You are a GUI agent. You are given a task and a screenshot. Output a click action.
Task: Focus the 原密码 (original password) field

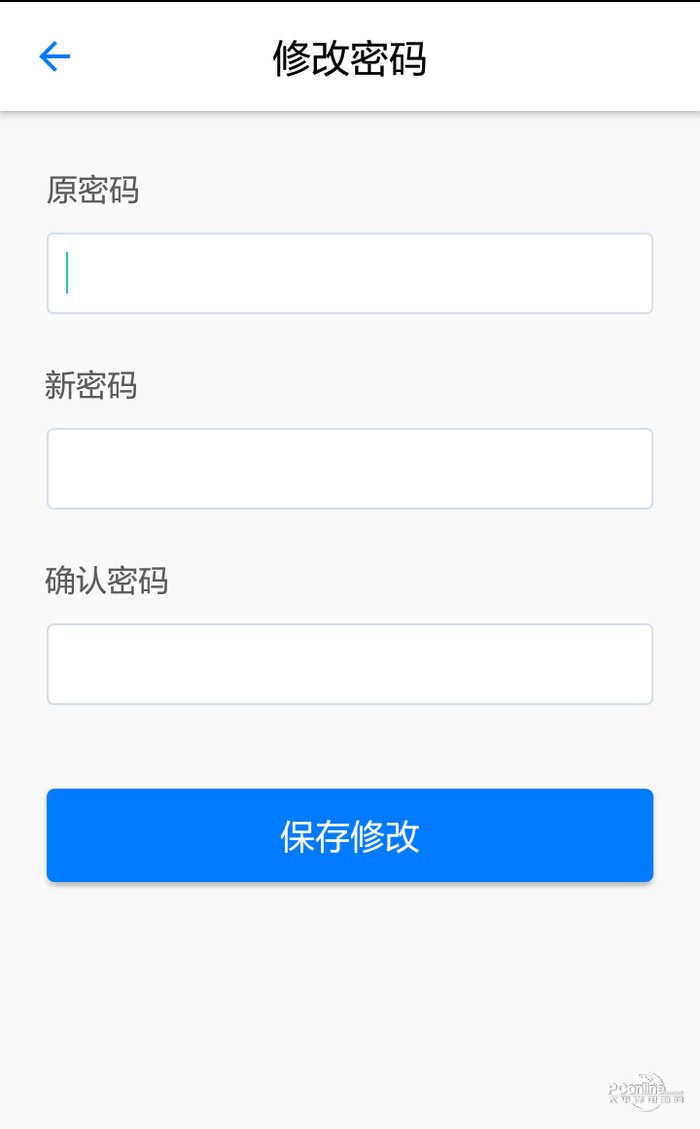[350, 273]
